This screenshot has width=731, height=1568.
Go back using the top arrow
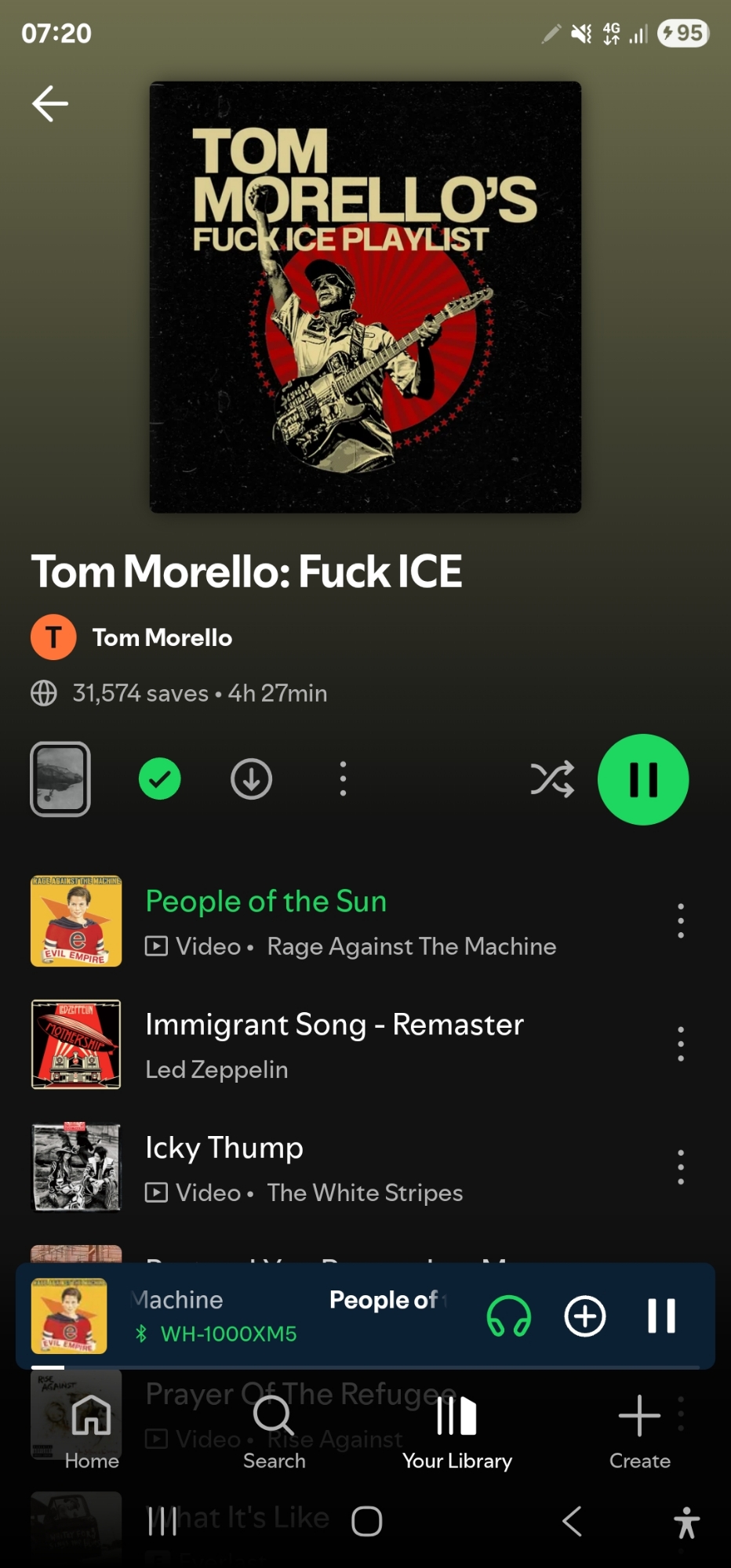pyautogui.click(x=50, y=103)
